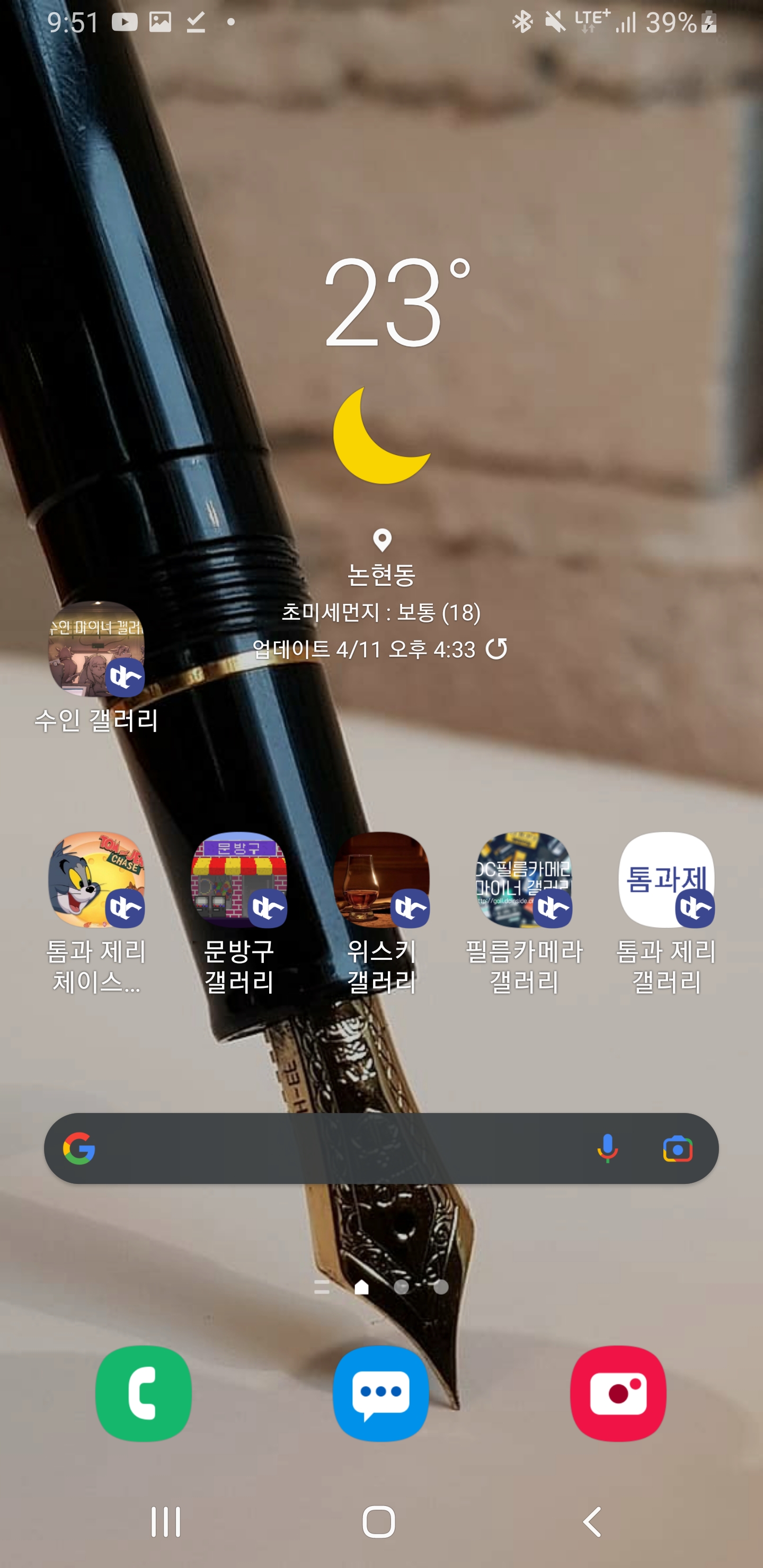Screen dimensions: 763x1568
Task: Tap the system back button
Action: point(592,1522)
